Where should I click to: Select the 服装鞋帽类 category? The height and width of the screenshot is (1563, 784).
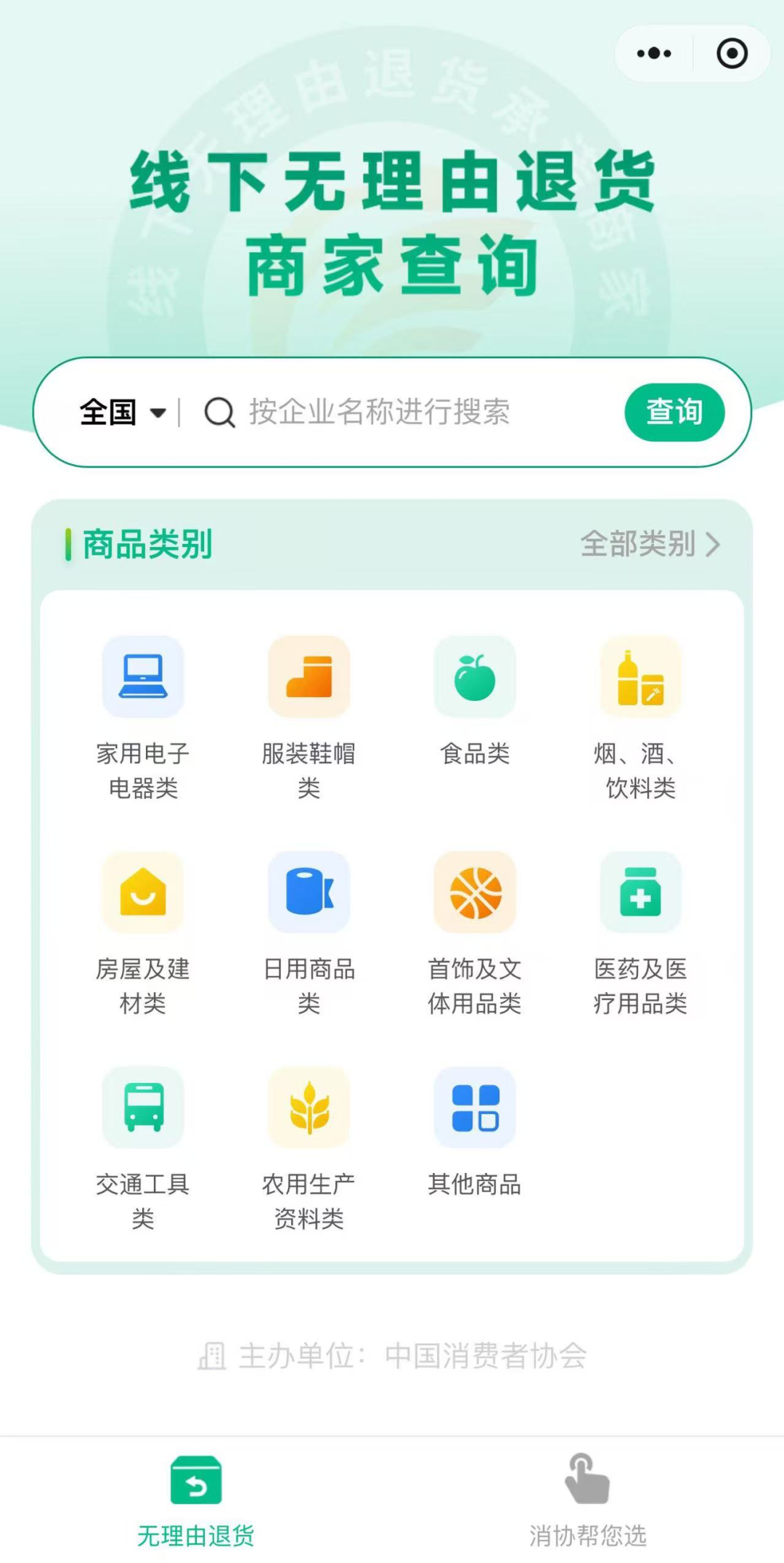point(309,715)
